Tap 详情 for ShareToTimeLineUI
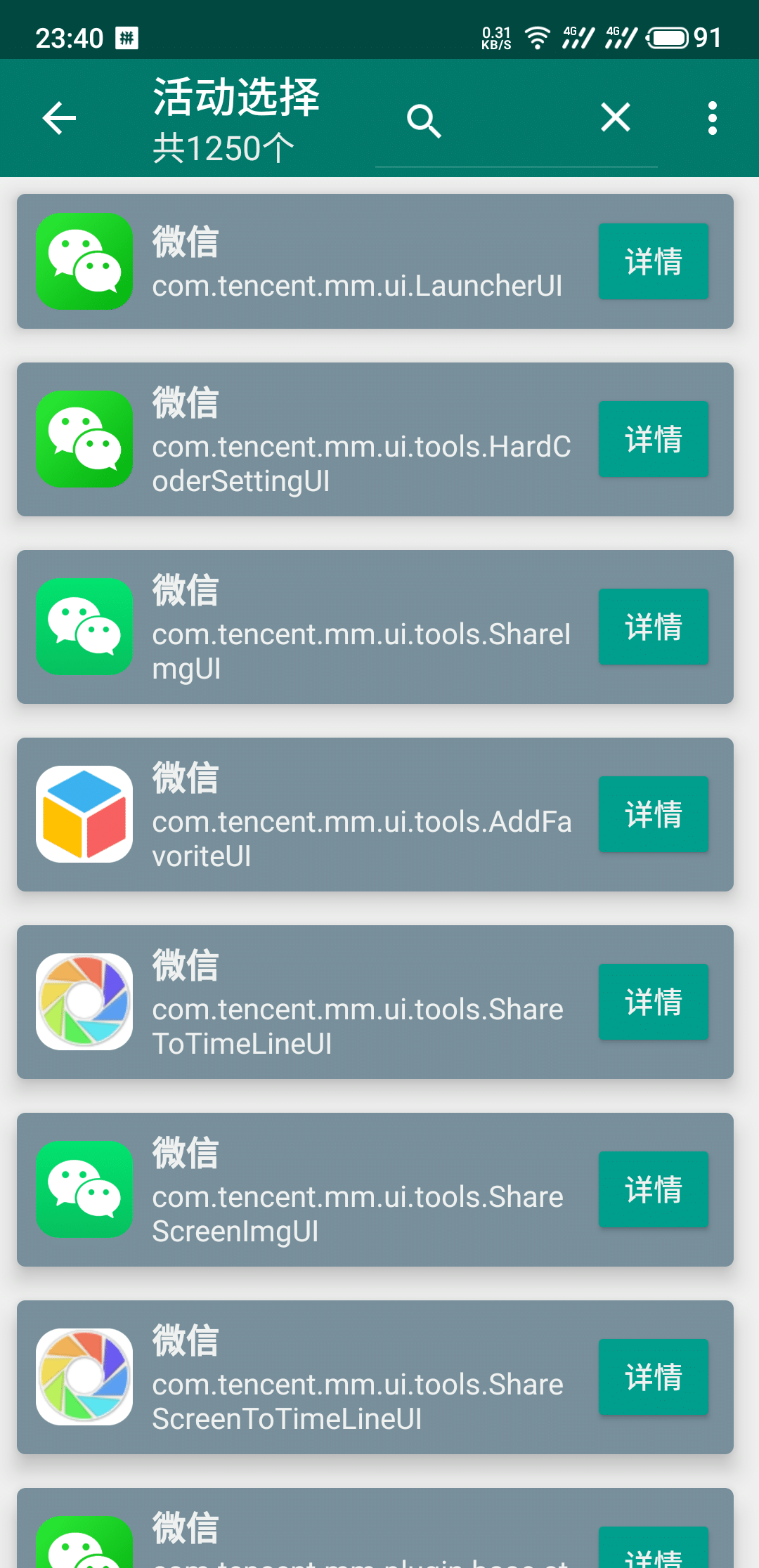 (x=653, y=1002)
